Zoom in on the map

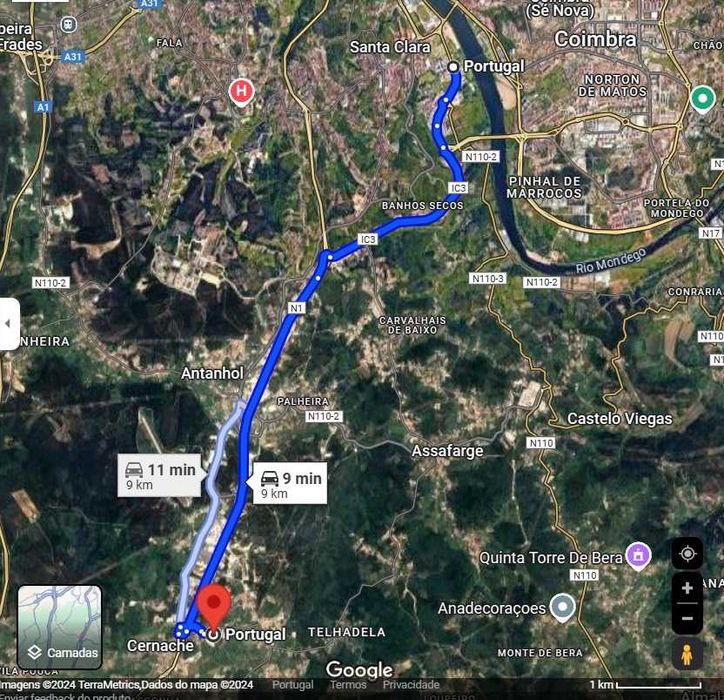[x=687, y=588]
